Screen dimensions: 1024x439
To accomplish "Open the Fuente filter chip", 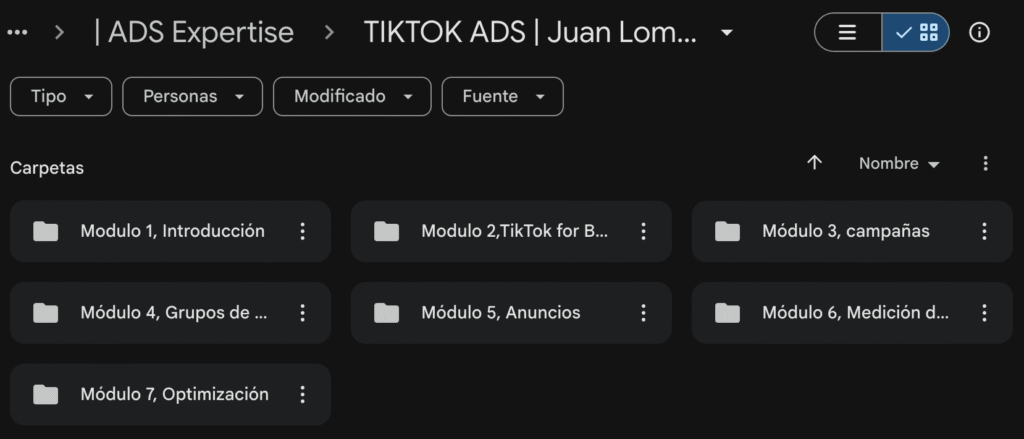I will click(x=502, y=97).
